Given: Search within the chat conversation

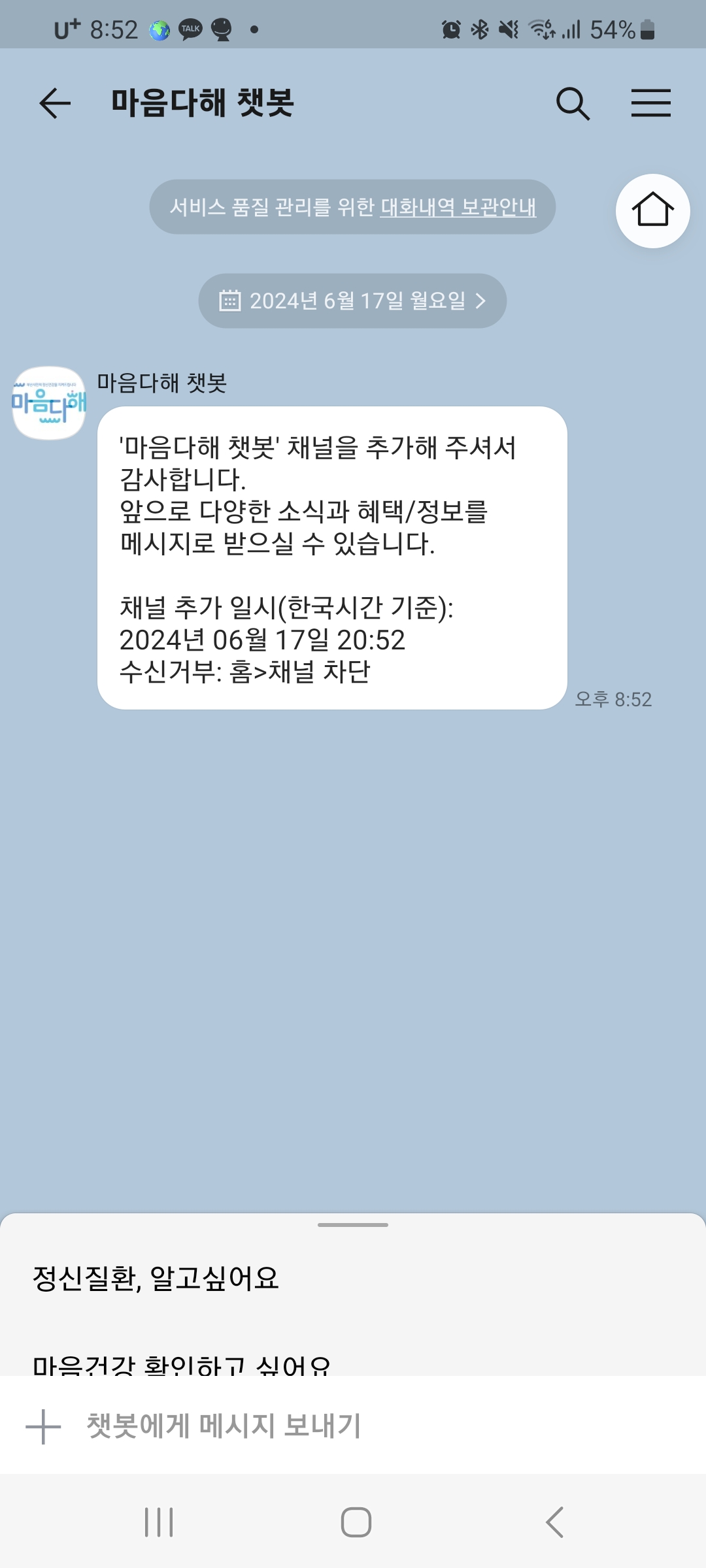Looking at the screenshot, I should [x=573, y=103].
